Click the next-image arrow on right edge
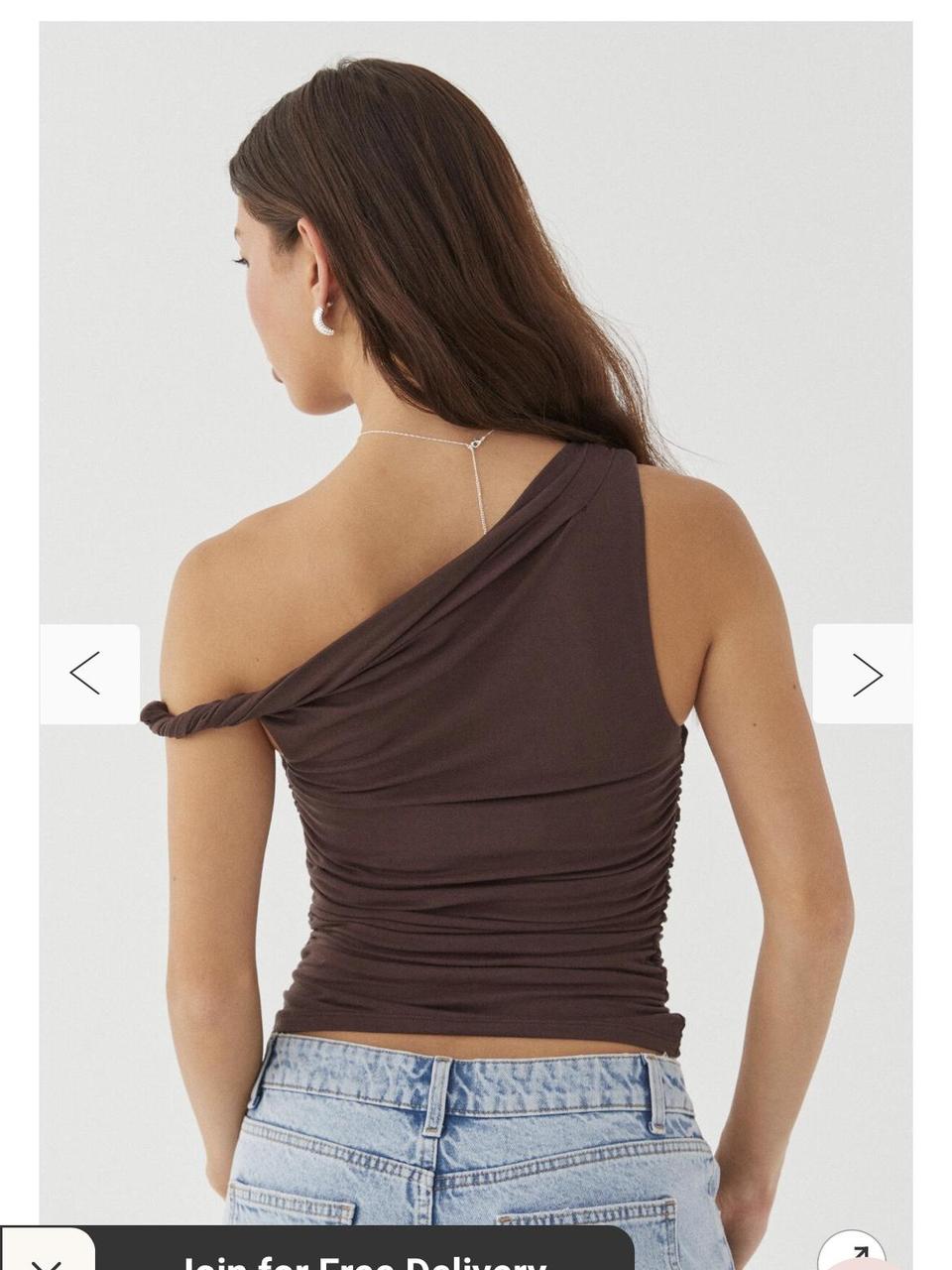 867,673
